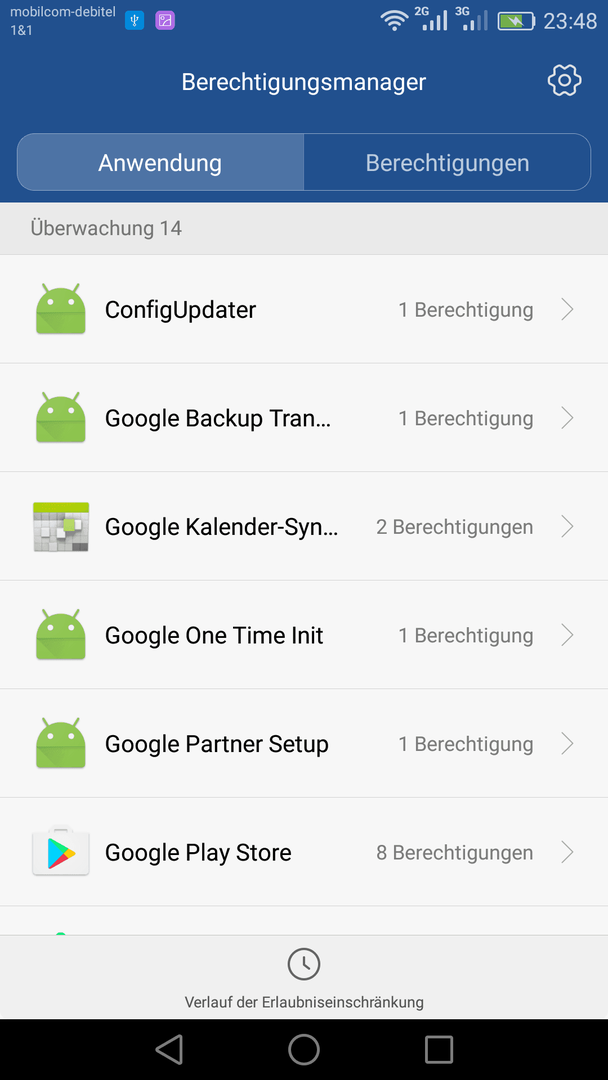
Task: Open the settings gear icon
Action: [564, 81]
